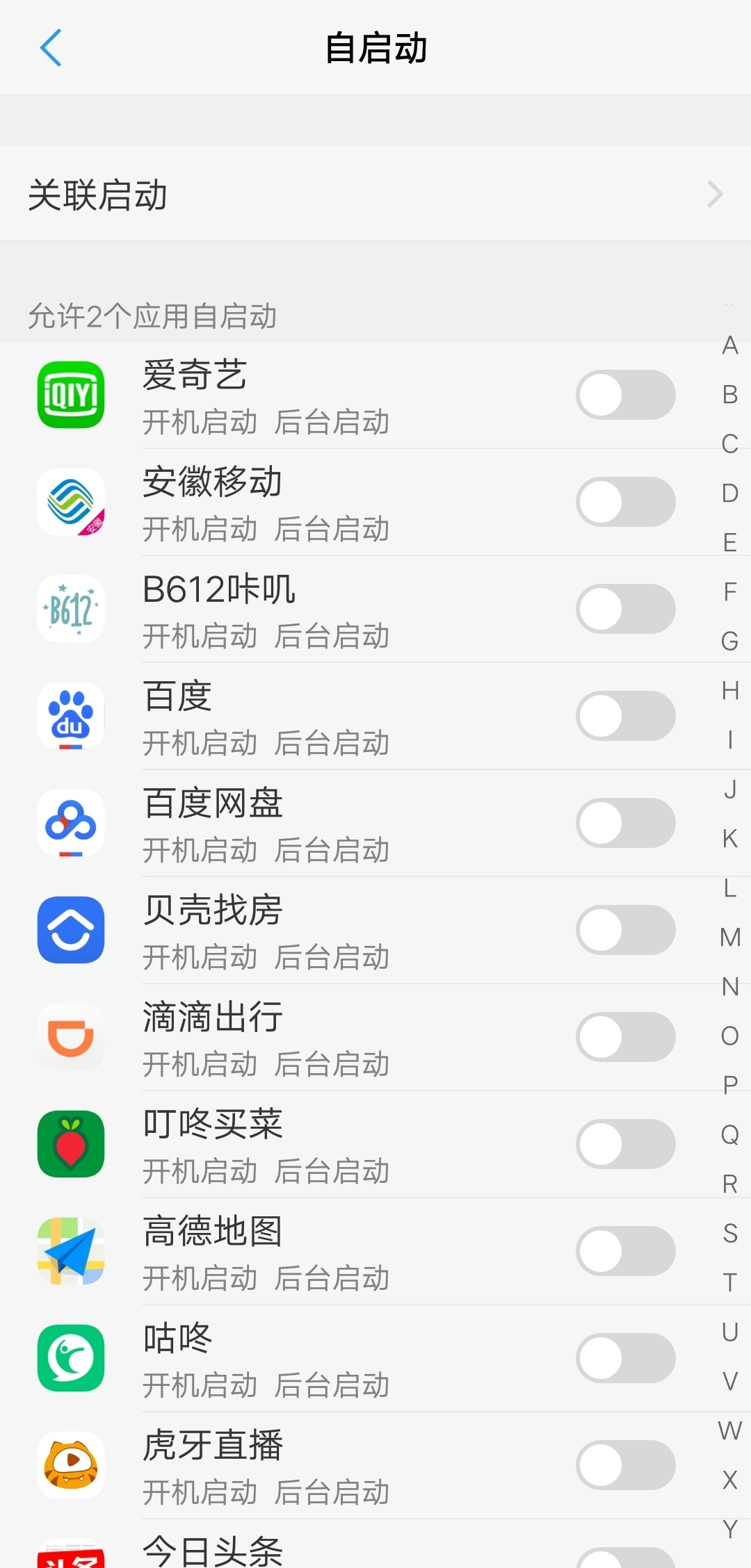751x1568 pixels.
Task: Enable auto-start for 高德地图
Action: pos(624,1251)
